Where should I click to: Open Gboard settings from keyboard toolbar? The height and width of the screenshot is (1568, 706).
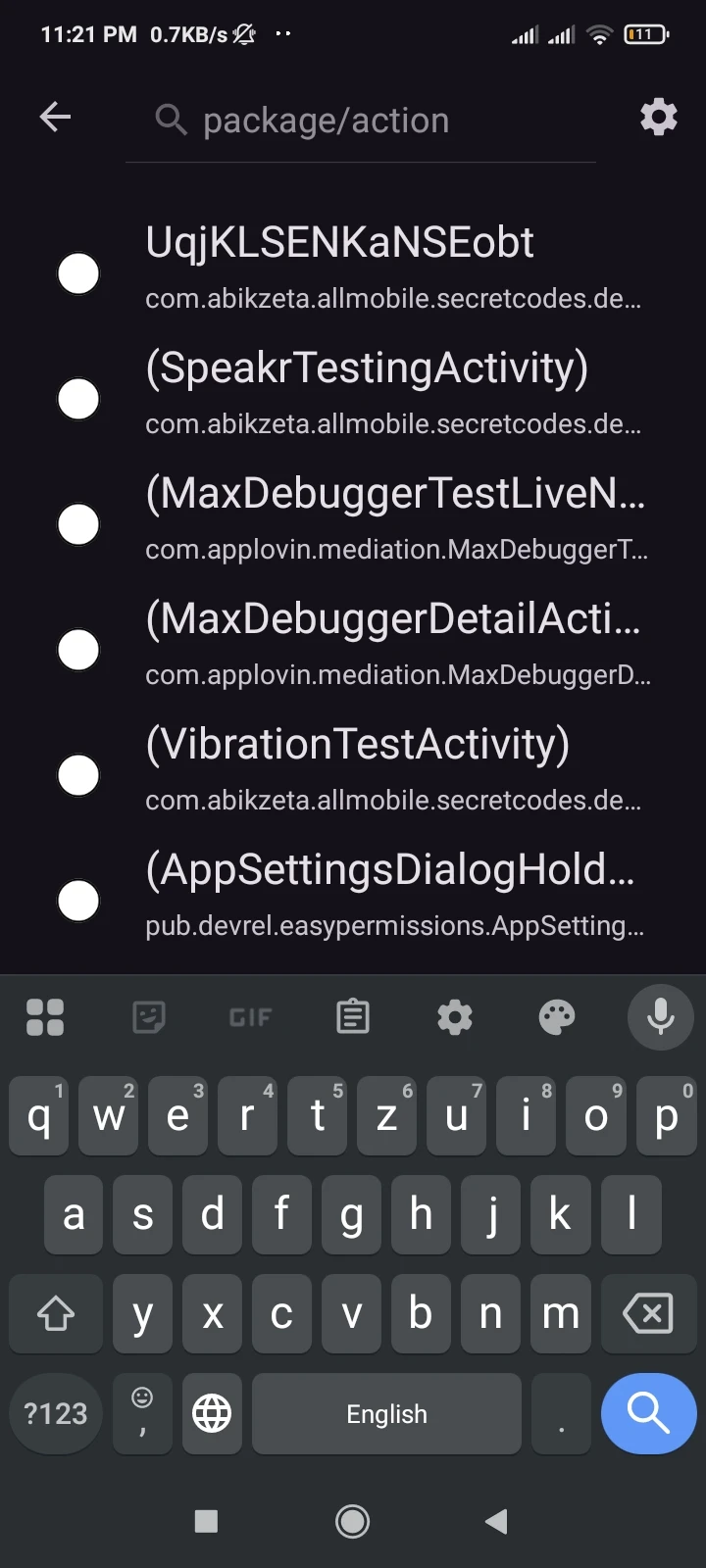click(454, 1017)
